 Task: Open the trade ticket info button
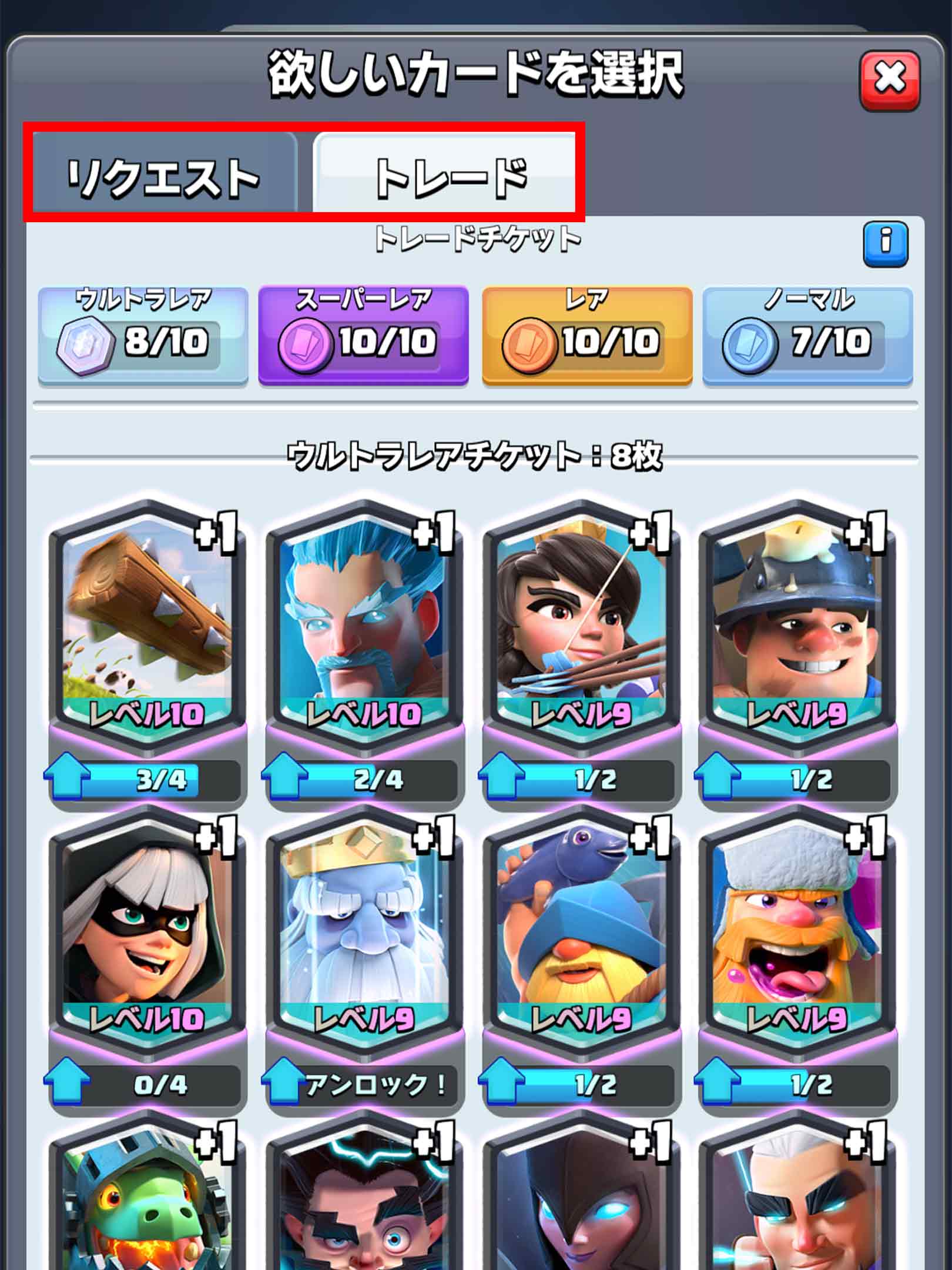pyautogui.click(x=885, y=243)
